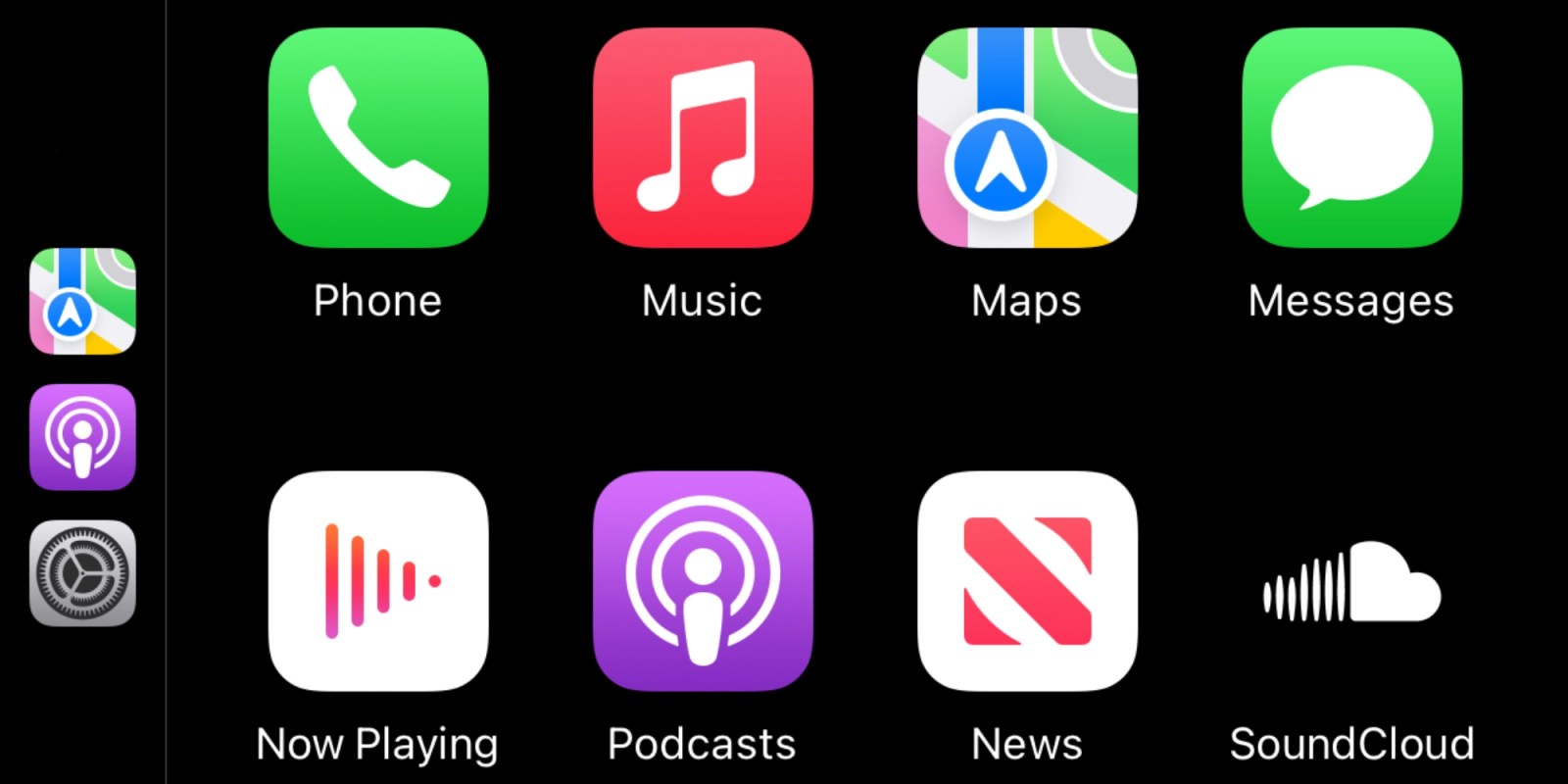
Task: Open the Now Playing screen
Action: (377, 581)
